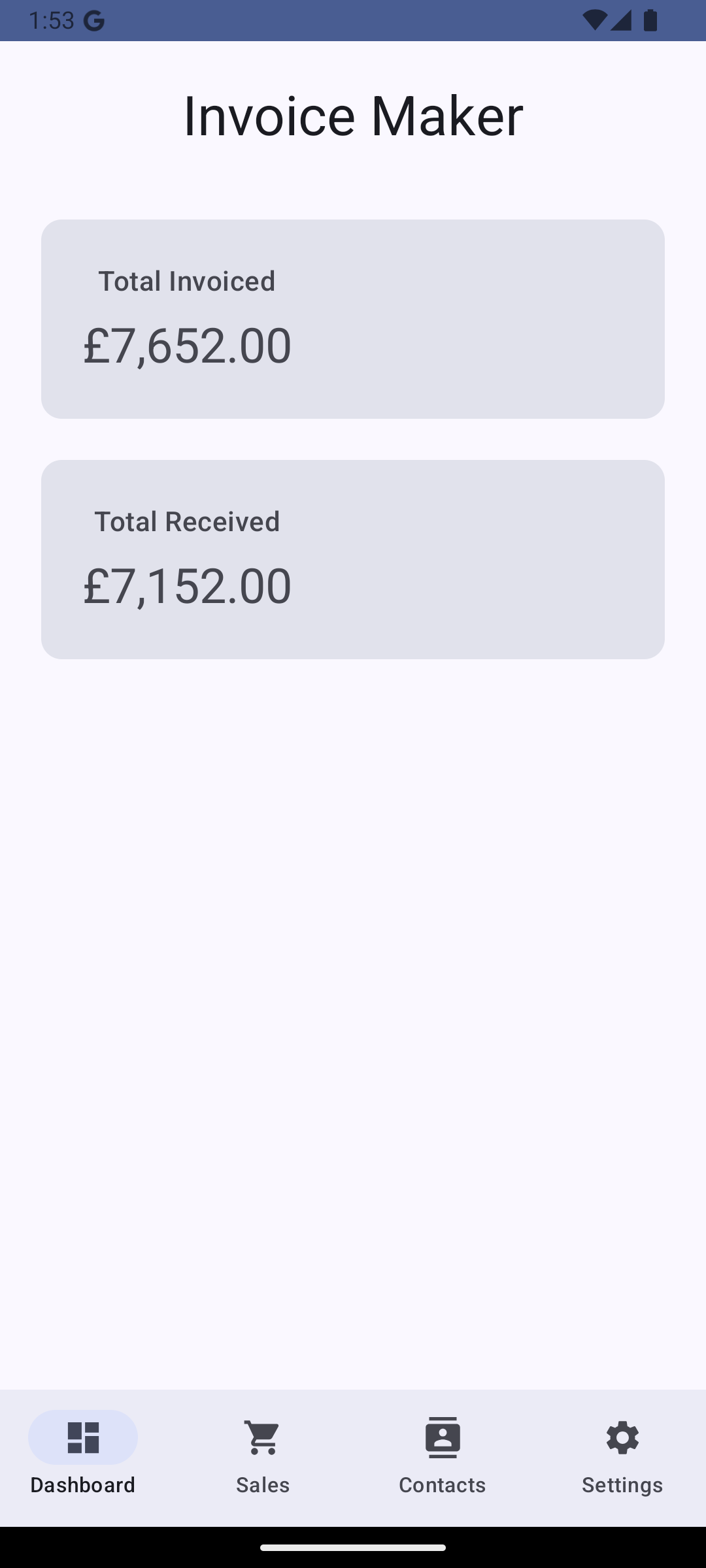Open the Total Received card
This screenshot has height=1568, width=706.
[353, 558]
